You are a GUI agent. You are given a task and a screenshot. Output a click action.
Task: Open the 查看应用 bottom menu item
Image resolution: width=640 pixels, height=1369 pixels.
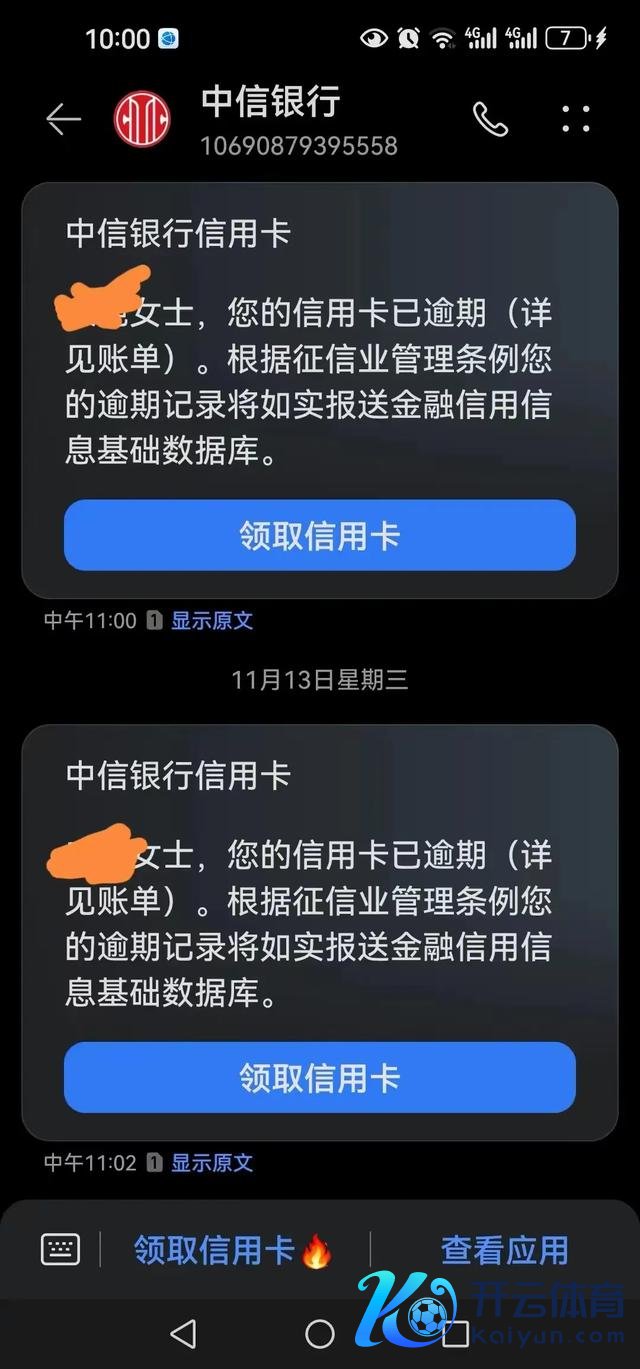pos(504,1250)
